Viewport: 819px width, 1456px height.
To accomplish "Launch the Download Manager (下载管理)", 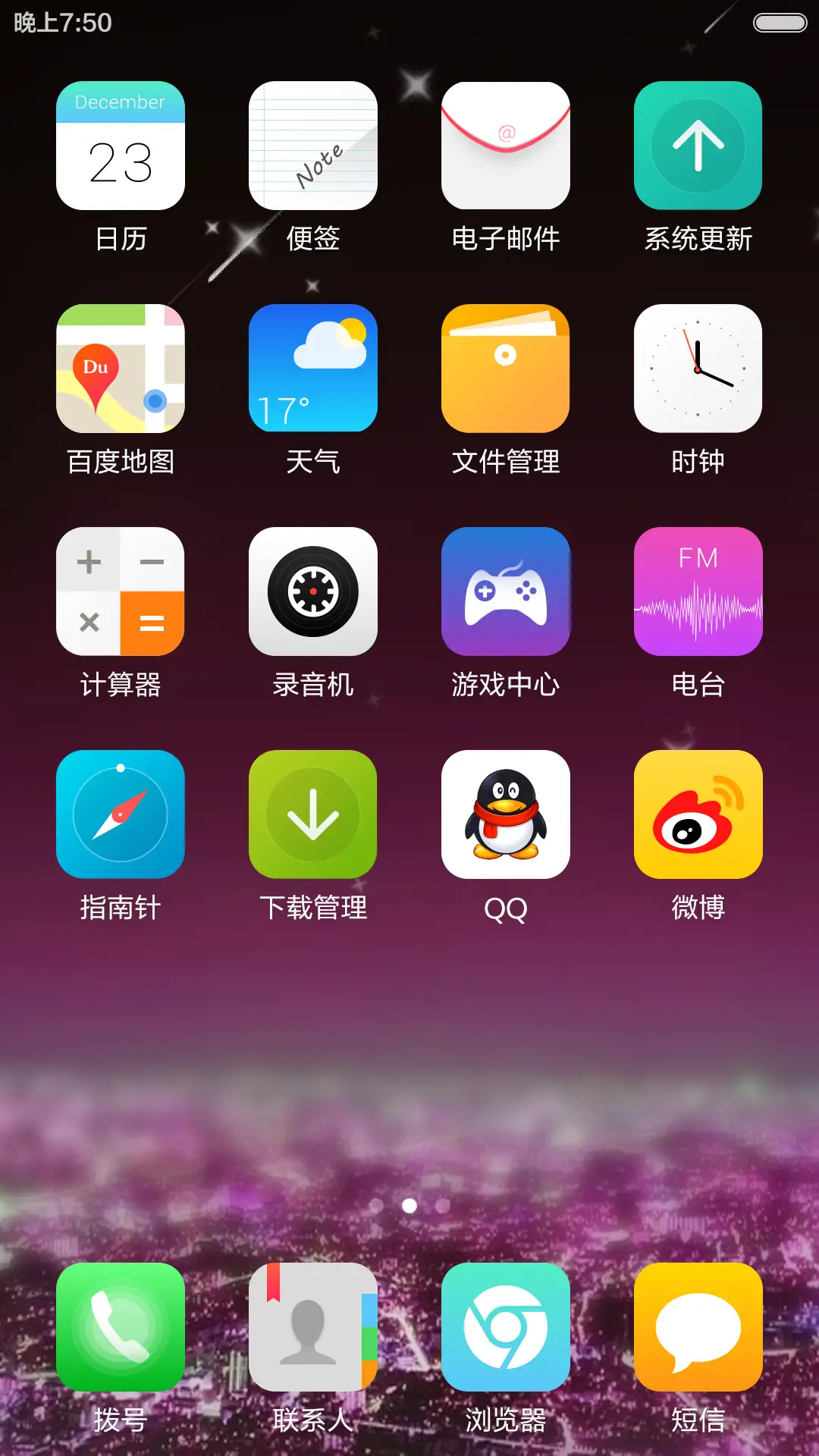I will (x=312, y=815).
